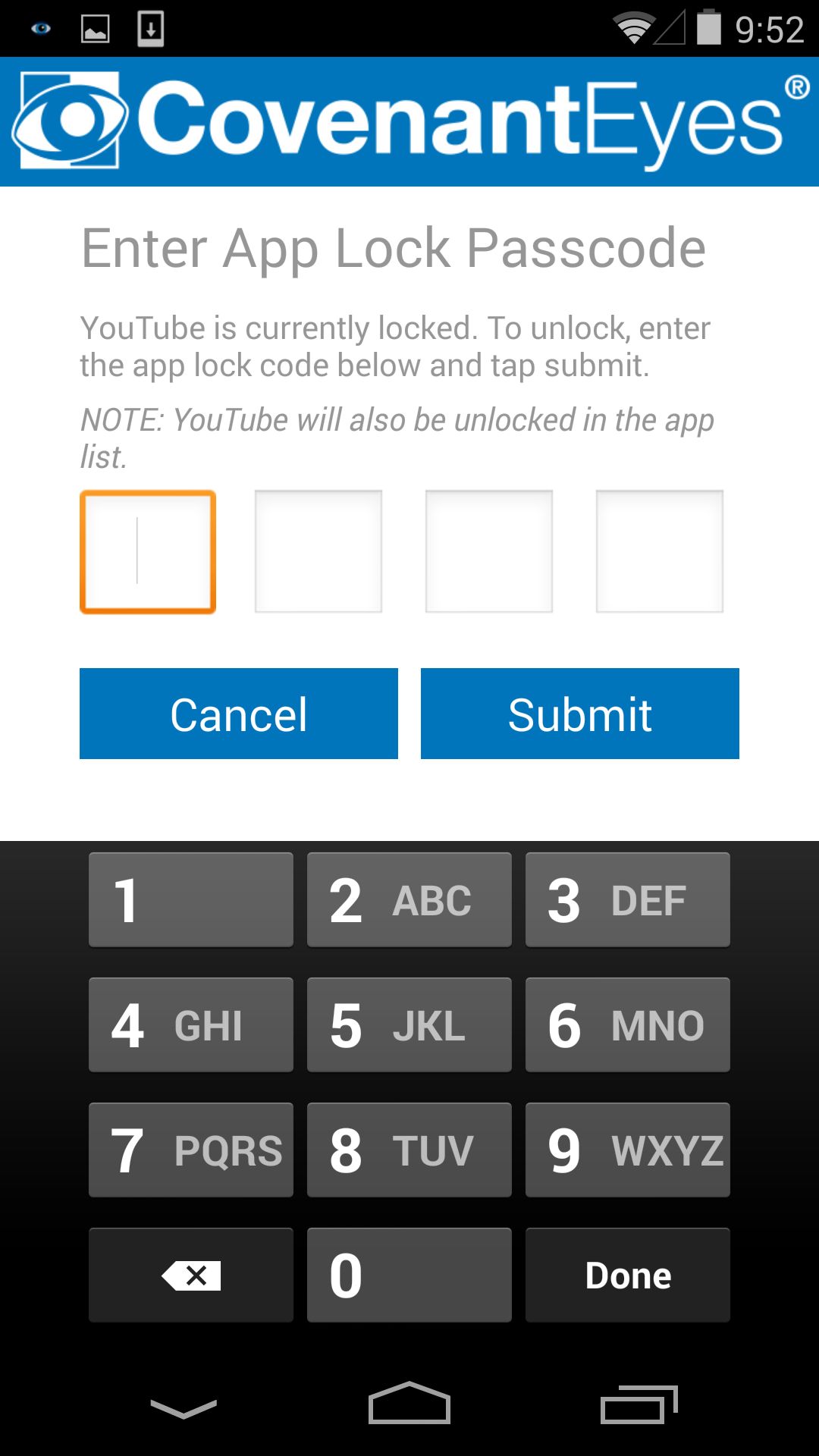Submit the app lock passcode
Image resolution: width=819 pixels, height=1456 pixels.
tap(579, 714)
